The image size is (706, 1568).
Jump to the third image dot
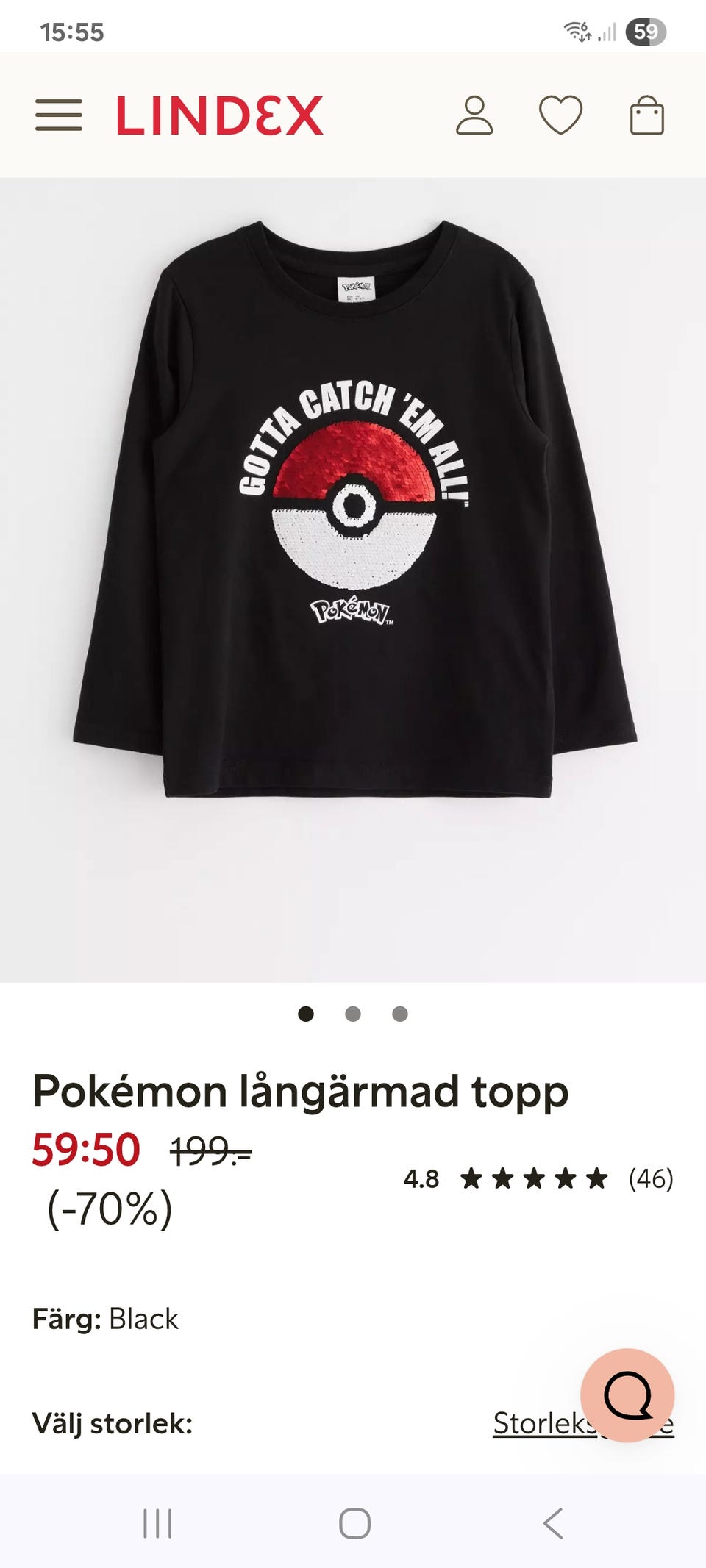pos(400,1014)
